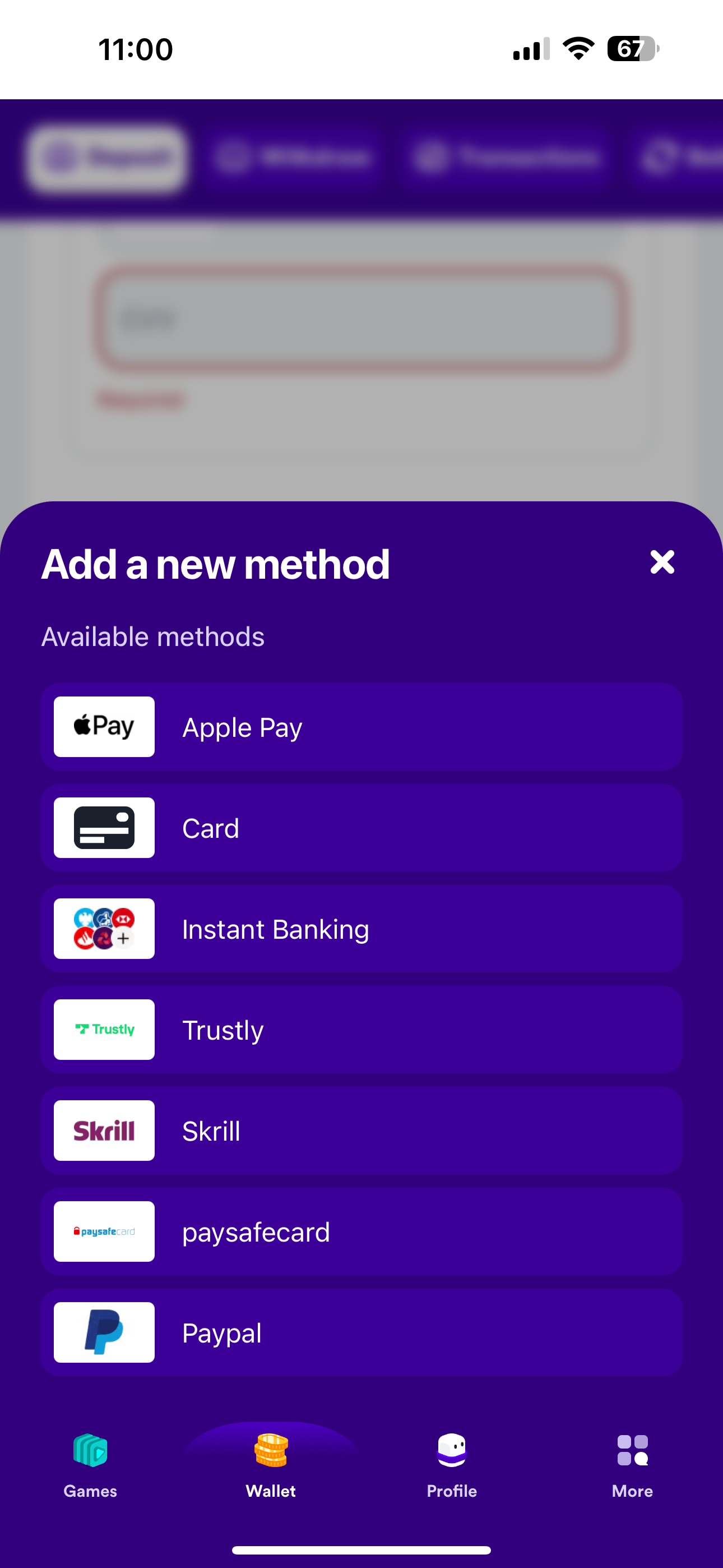Add Skrill as payment method
Viewport: 723px width, 1568px height.
pos(361,1131)
